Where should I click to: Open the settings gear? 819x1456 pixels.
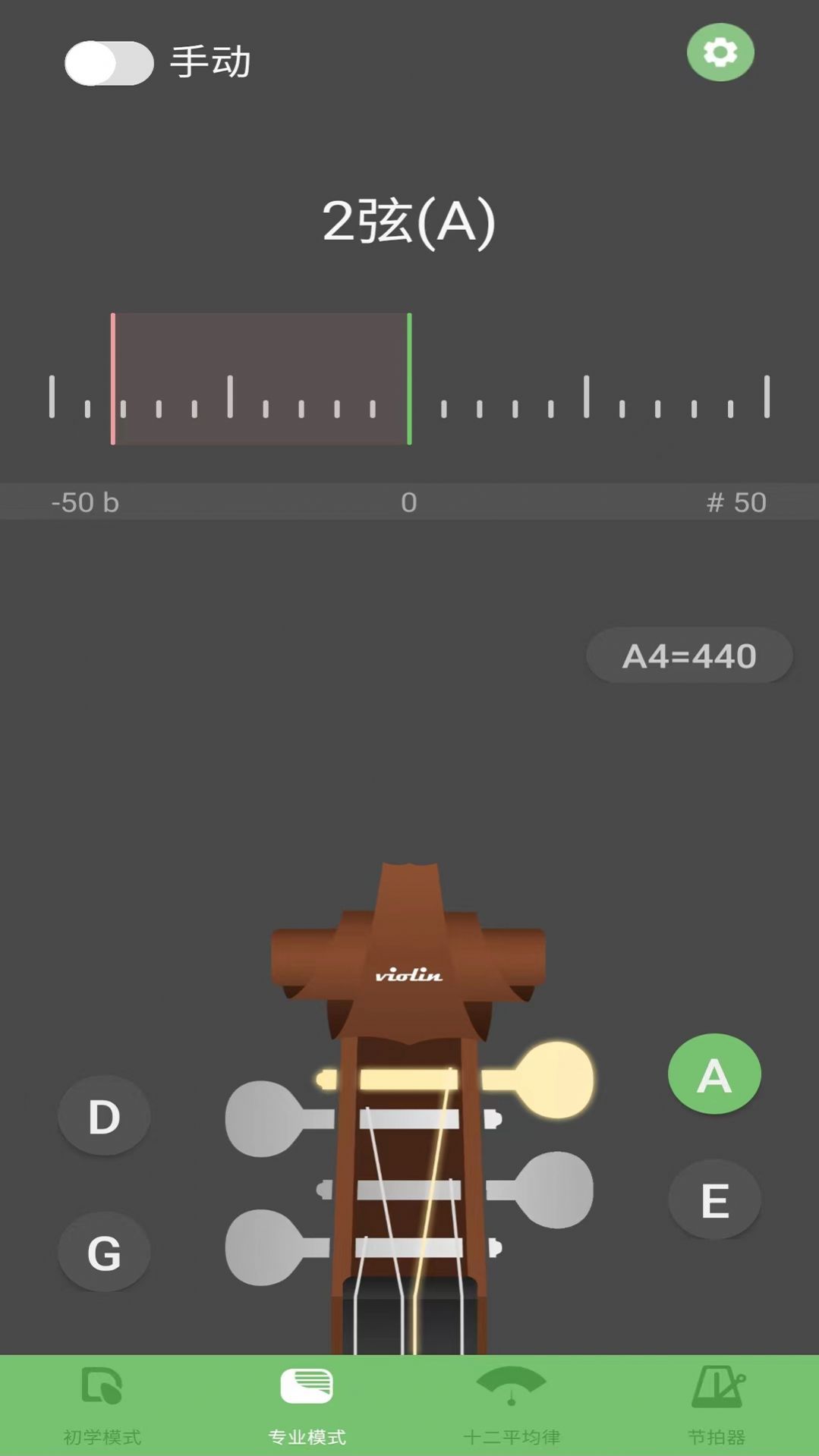(x=720, y=52)
